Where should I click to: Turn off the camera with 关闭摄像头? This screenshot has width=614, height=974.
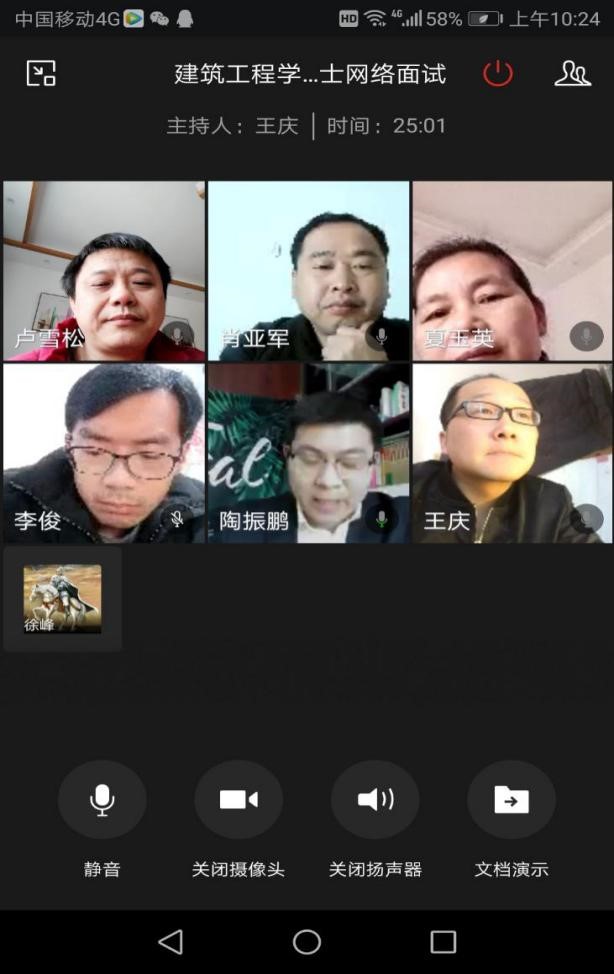click(238, 799)
